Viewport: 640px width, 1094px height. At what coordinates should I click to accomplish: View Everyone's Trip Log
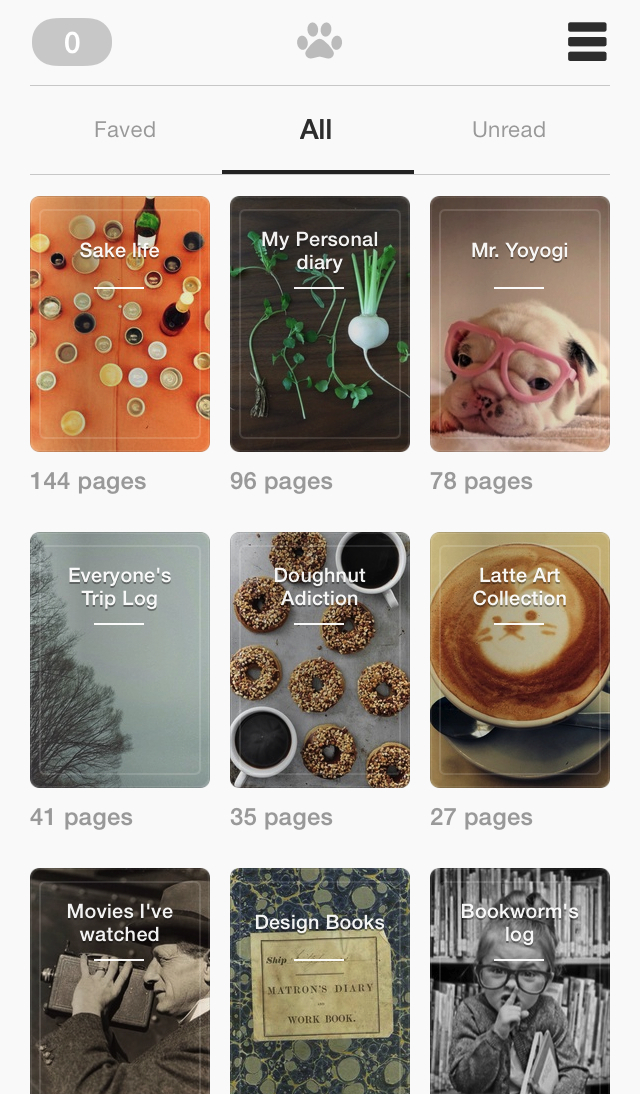(x=120, y=660)
